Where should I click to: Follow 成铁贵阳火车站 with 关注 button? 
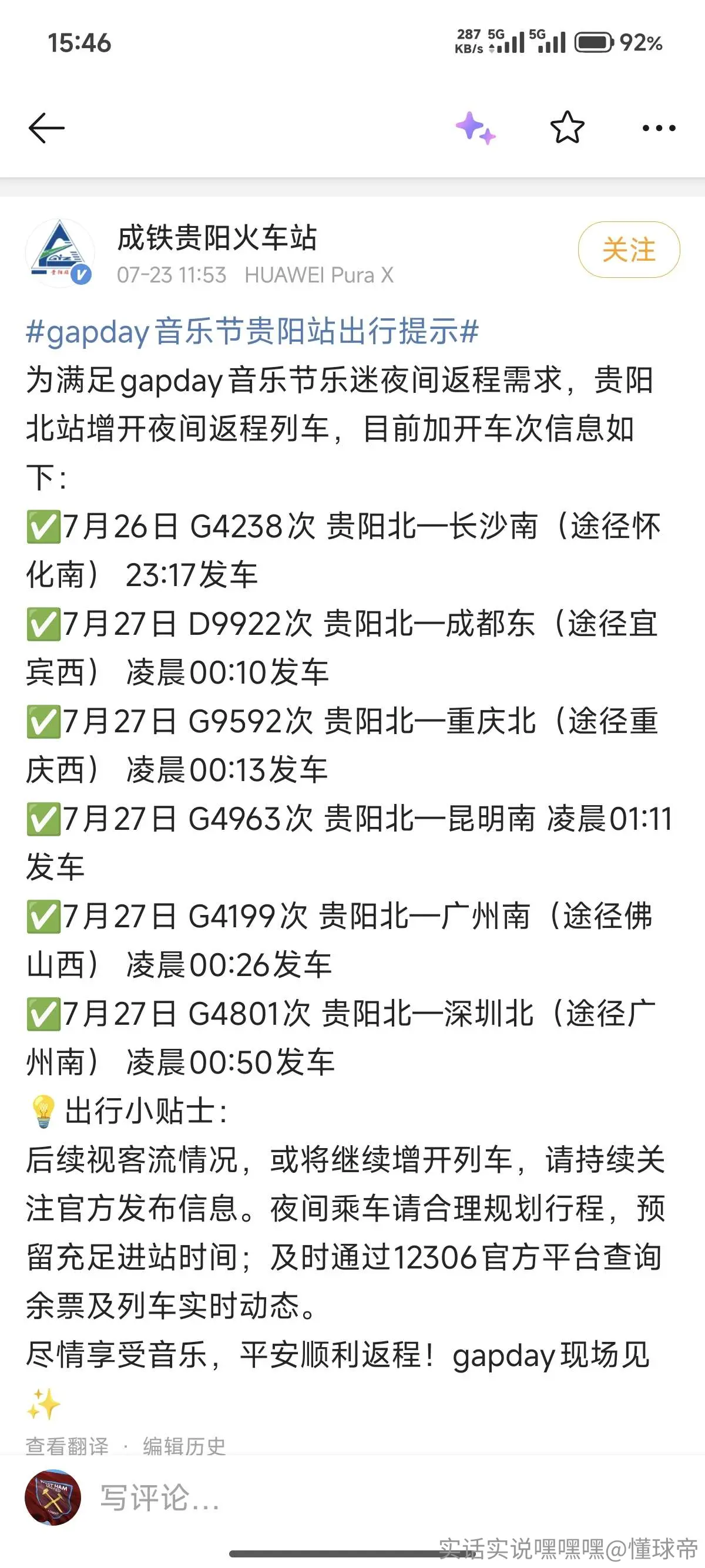(628, 250)
